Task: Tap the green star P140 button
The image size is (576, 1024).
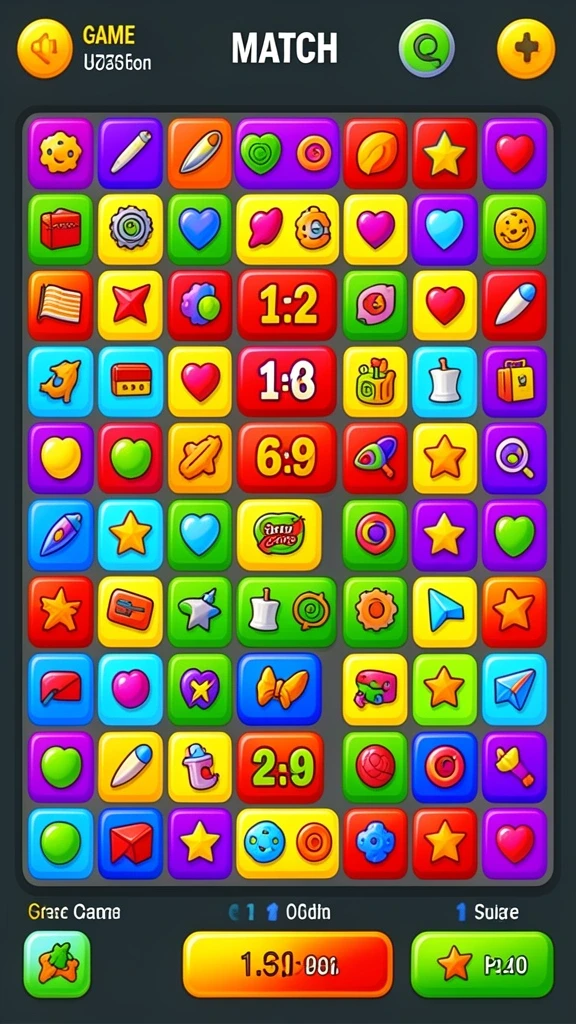Action: pos(482,964)
